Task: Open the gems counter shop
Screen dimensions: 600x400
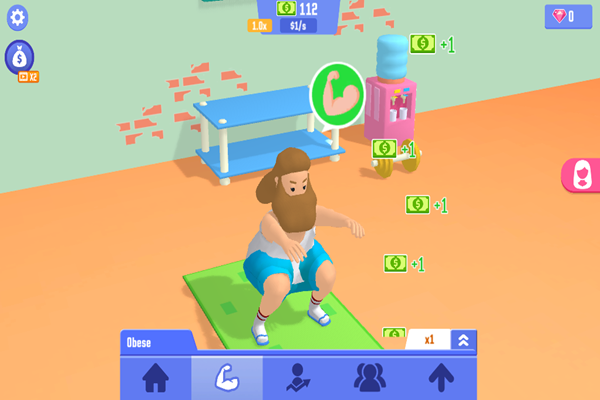Action: click(x=568, y=16)
